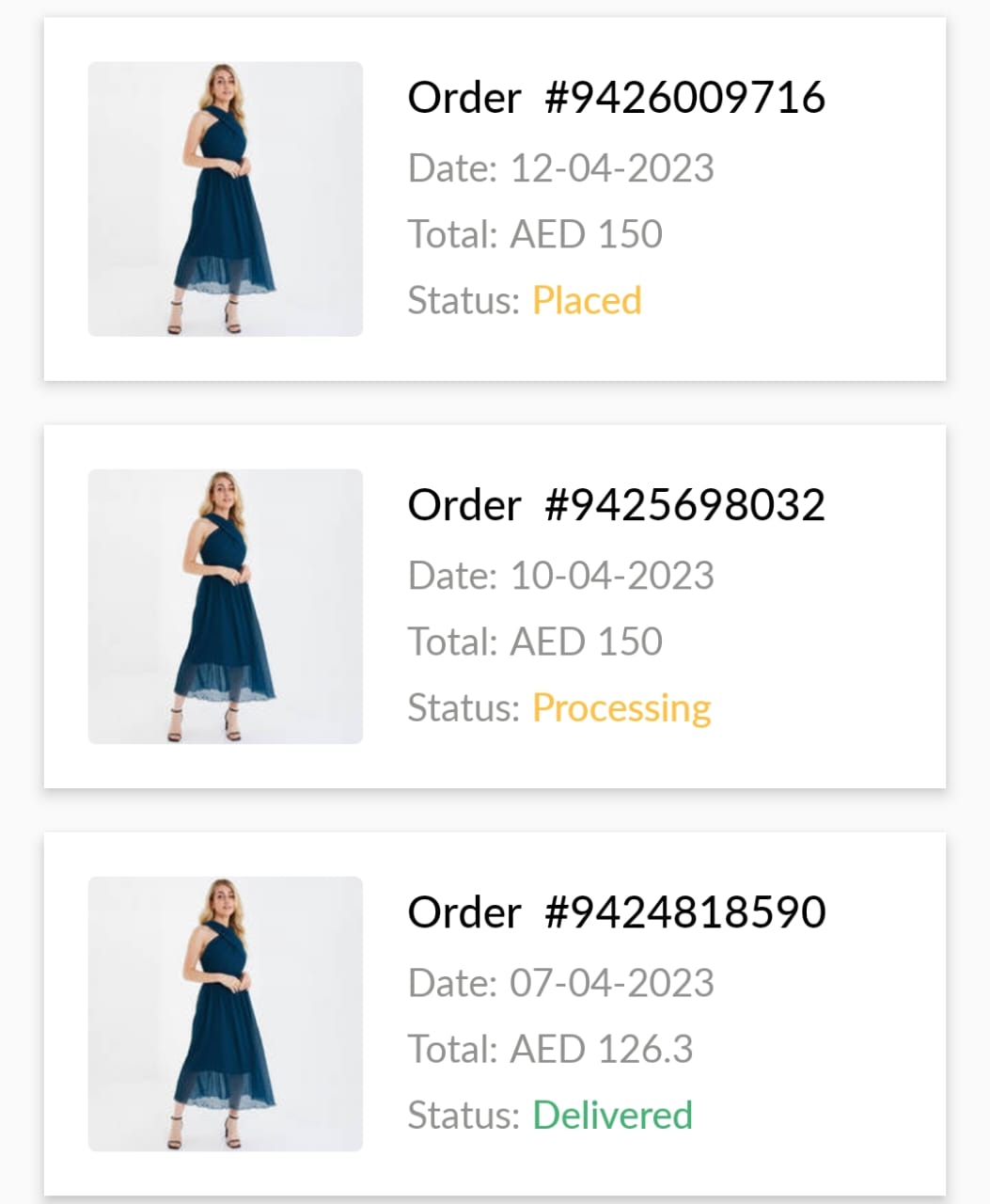Open delivered order #9424818590
Screen dimensions: 990x1204
pos(616,912)
